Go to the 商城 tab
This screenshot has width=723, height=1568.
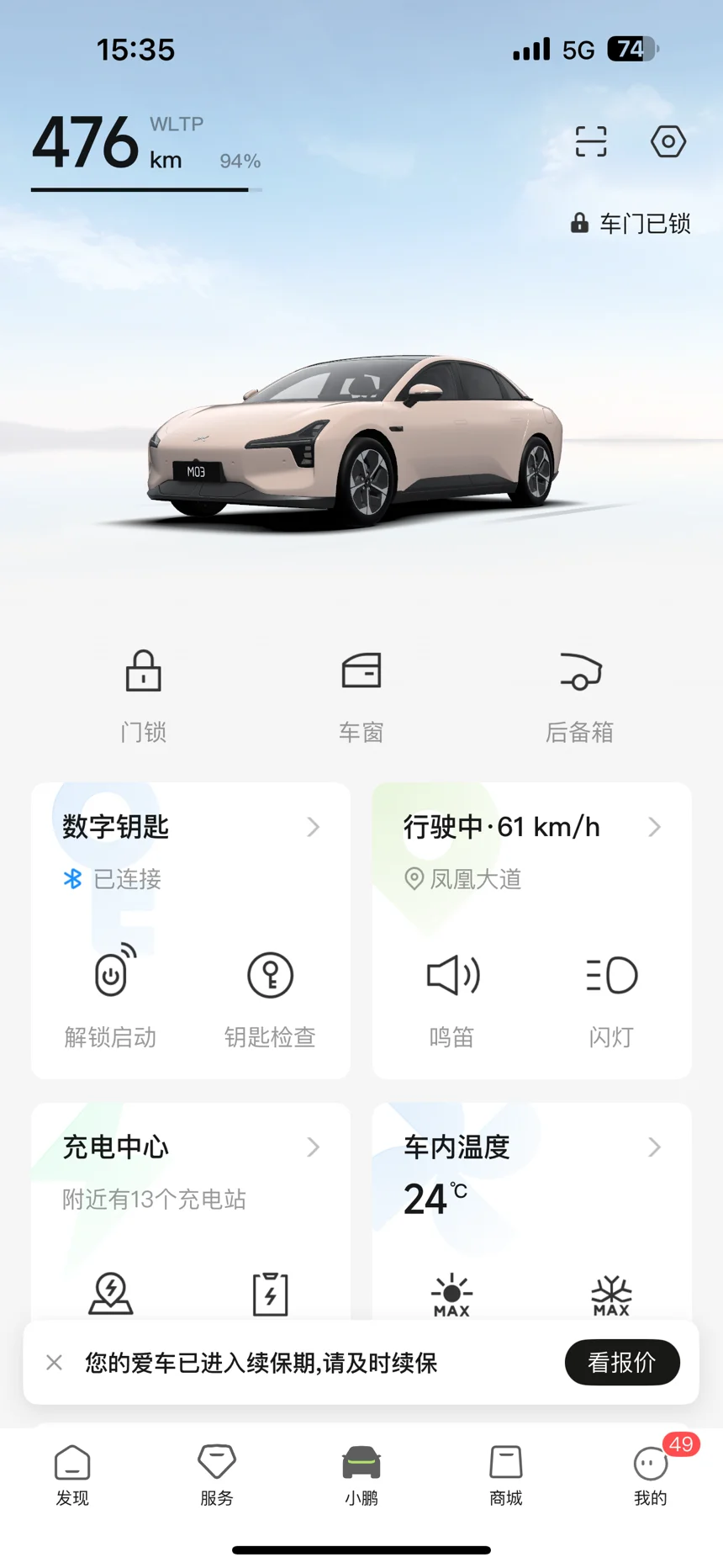click(506, 1475)
